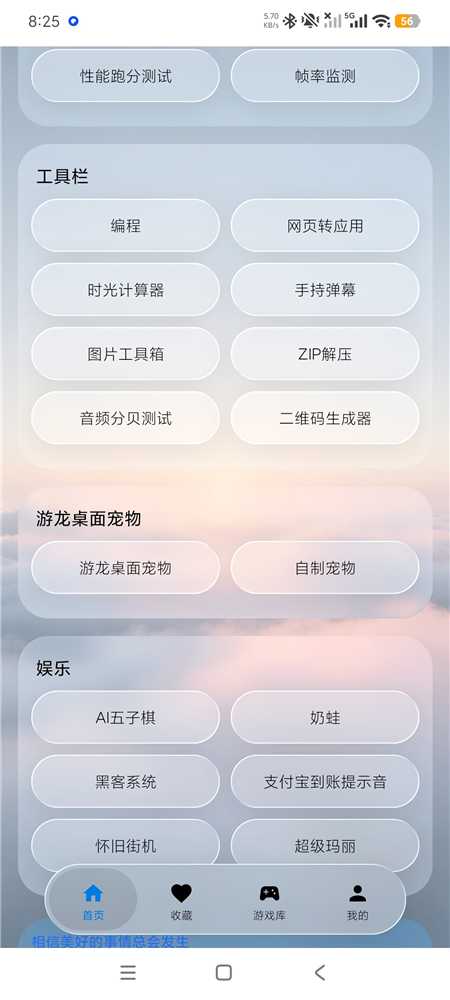Screen dimensions: 450x1000
Task: Tap 手持弹幕
Action: (x=325, y=290)
